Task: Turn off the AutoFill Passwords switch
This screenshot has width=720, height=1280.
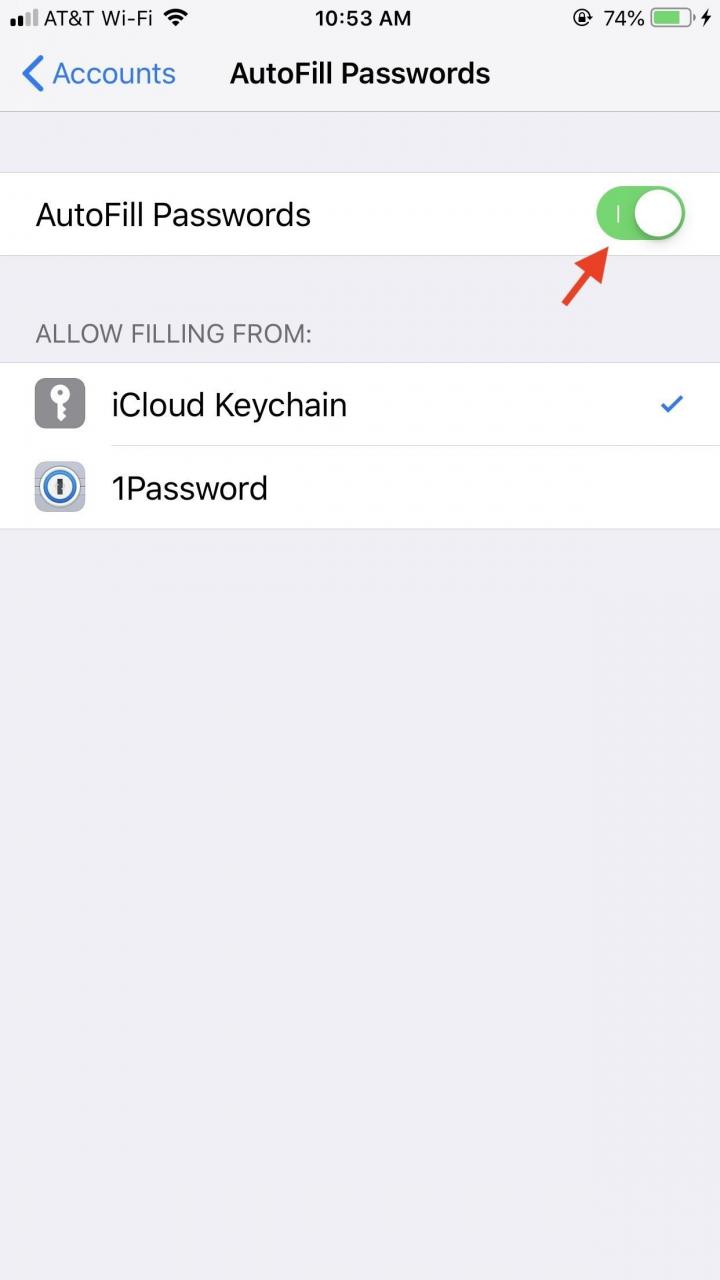Action: (x=640, y=214)
